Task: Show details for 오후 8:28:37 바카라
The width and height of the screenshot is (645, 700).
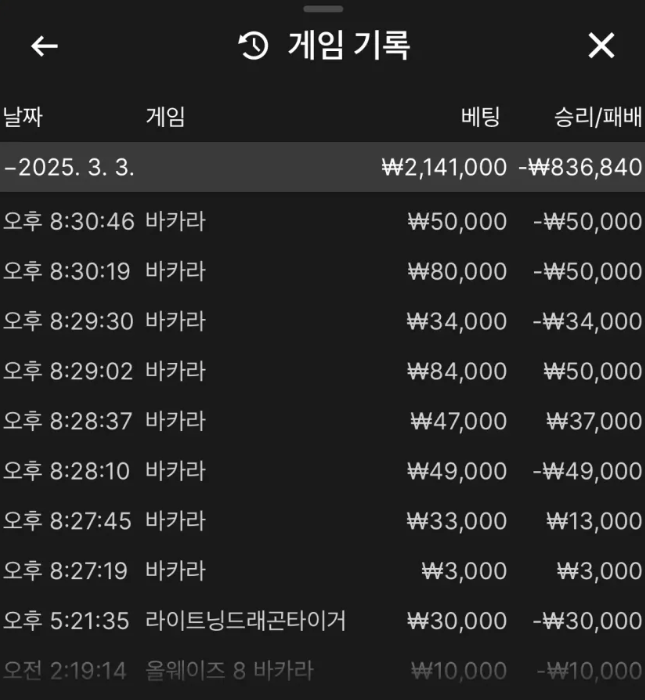Action: click(x=322, y=421)
